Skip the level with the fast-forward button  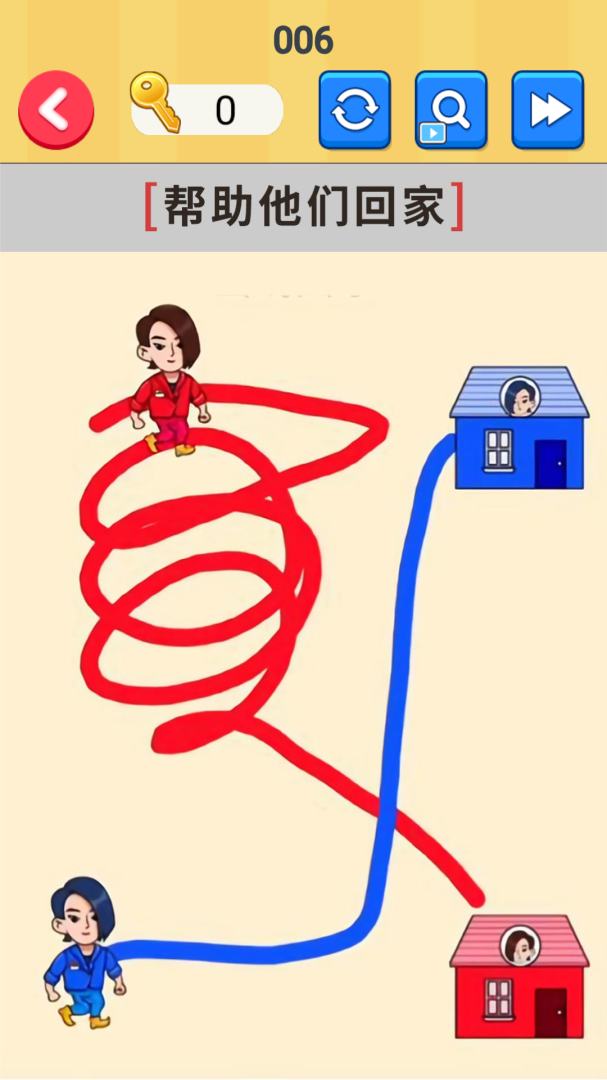coord(547,110)
